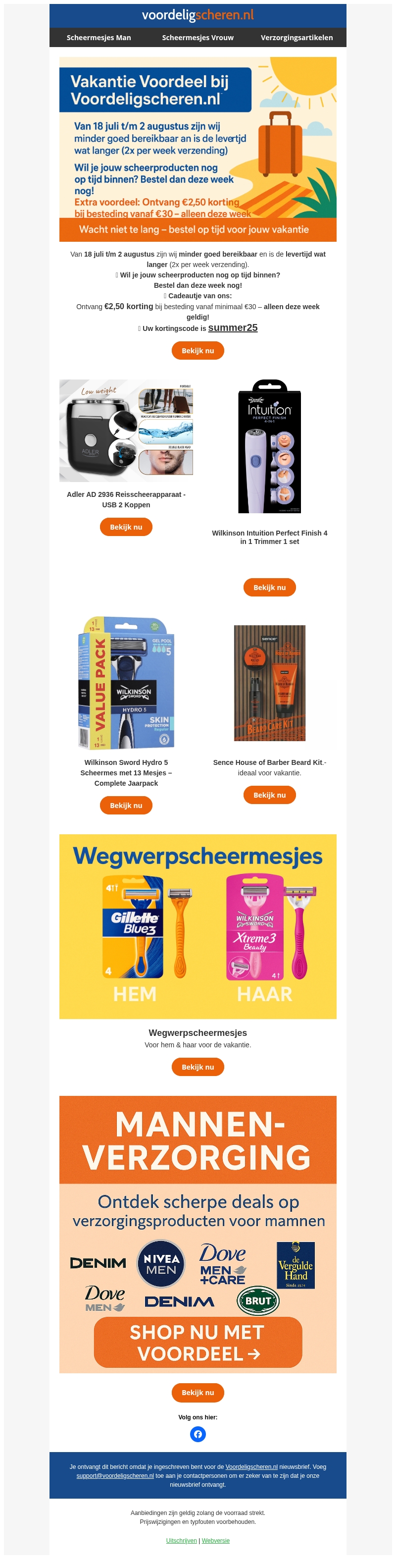Tap Bekijk nu below the Mannenverzorging banner
The height and width of the screenshot is (1568, 396).
[198, 1393]
